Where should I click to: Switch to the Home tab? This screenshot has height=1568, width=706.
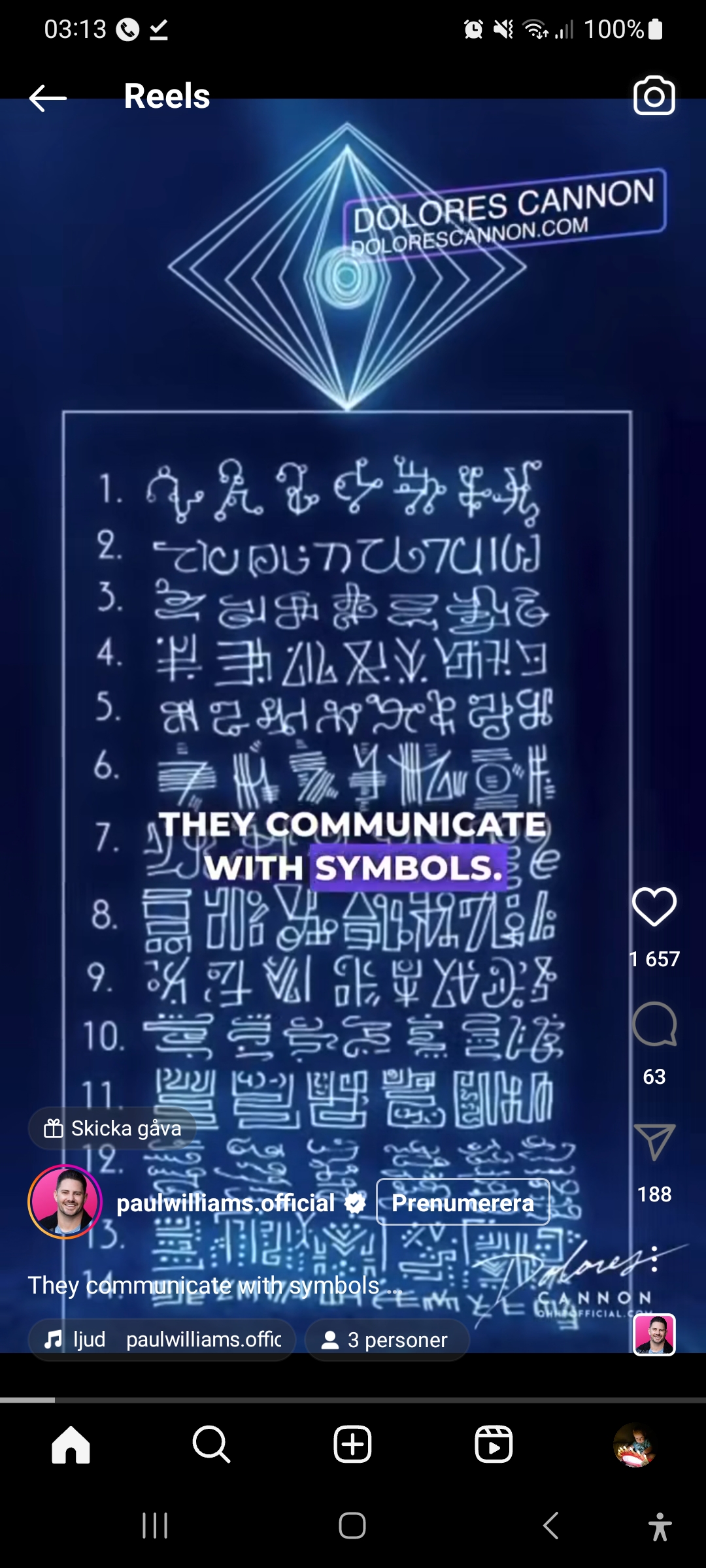pos(71,1445)
